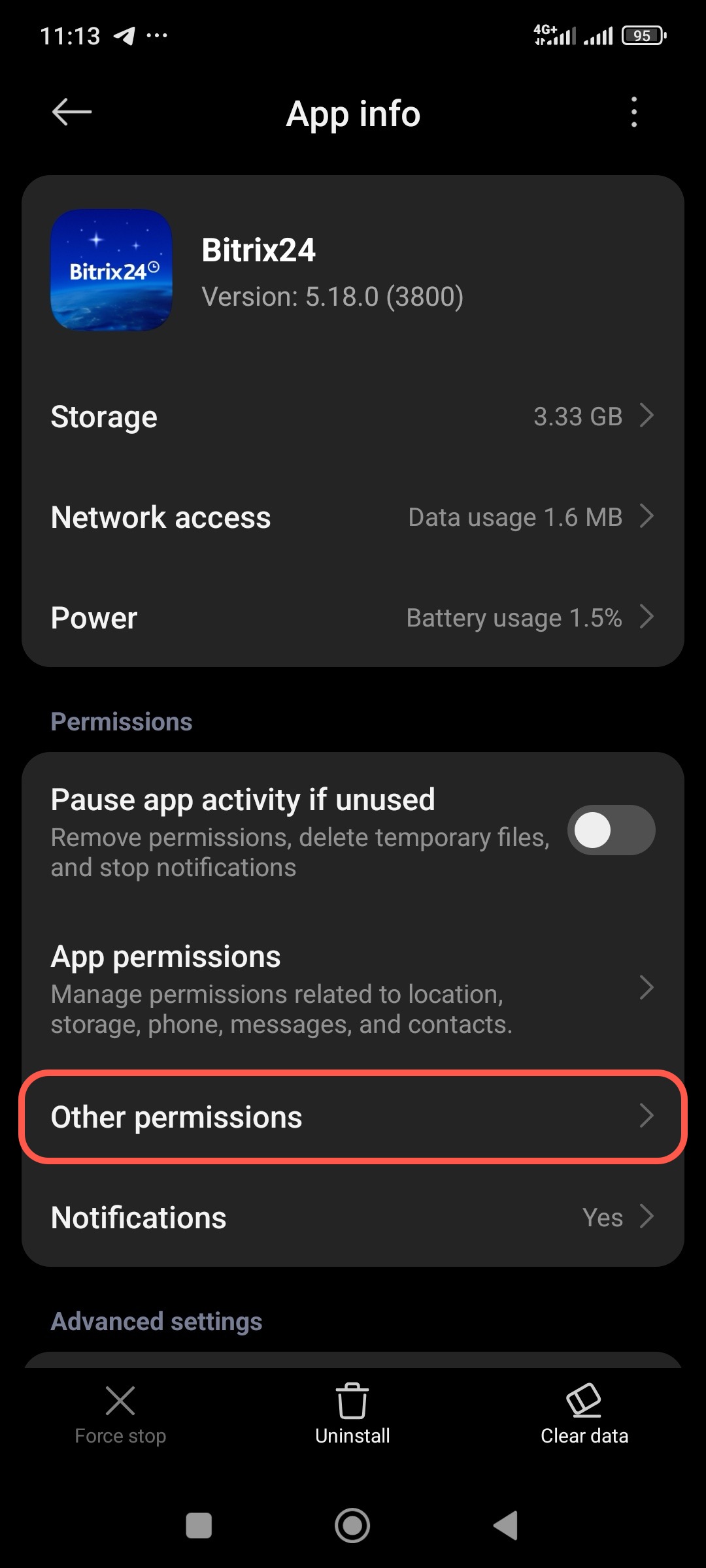The image size is (706, 1568).
Task: Toggle Pause app activity if unused
Action: click(x=611, y=830)
